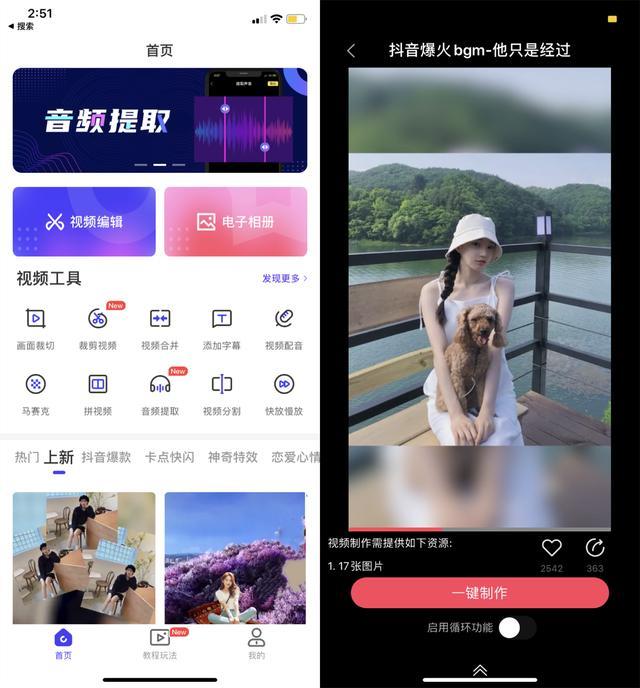
Task: Toggle the 启用循环功能 loop switch
Action: click(517, 628)
